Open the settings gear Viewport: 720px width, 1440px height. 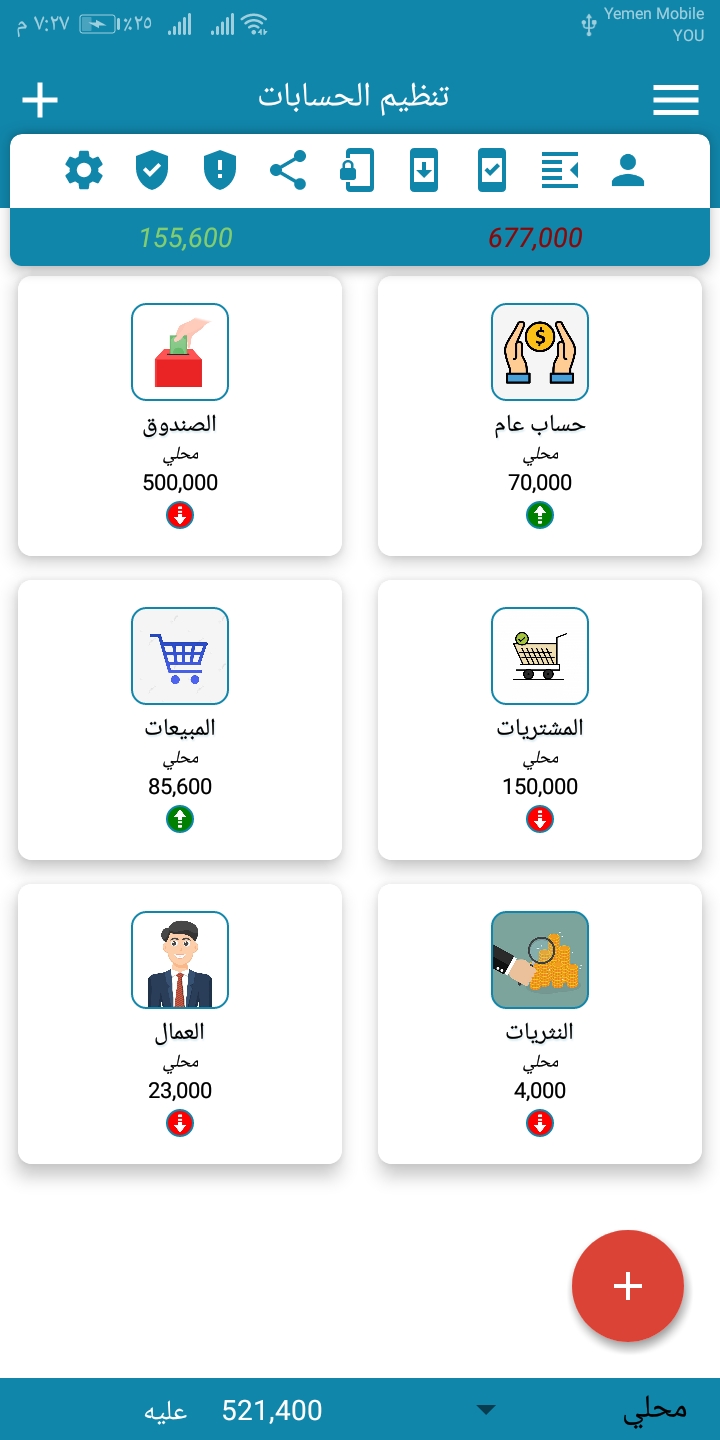(x=84, y=170)
